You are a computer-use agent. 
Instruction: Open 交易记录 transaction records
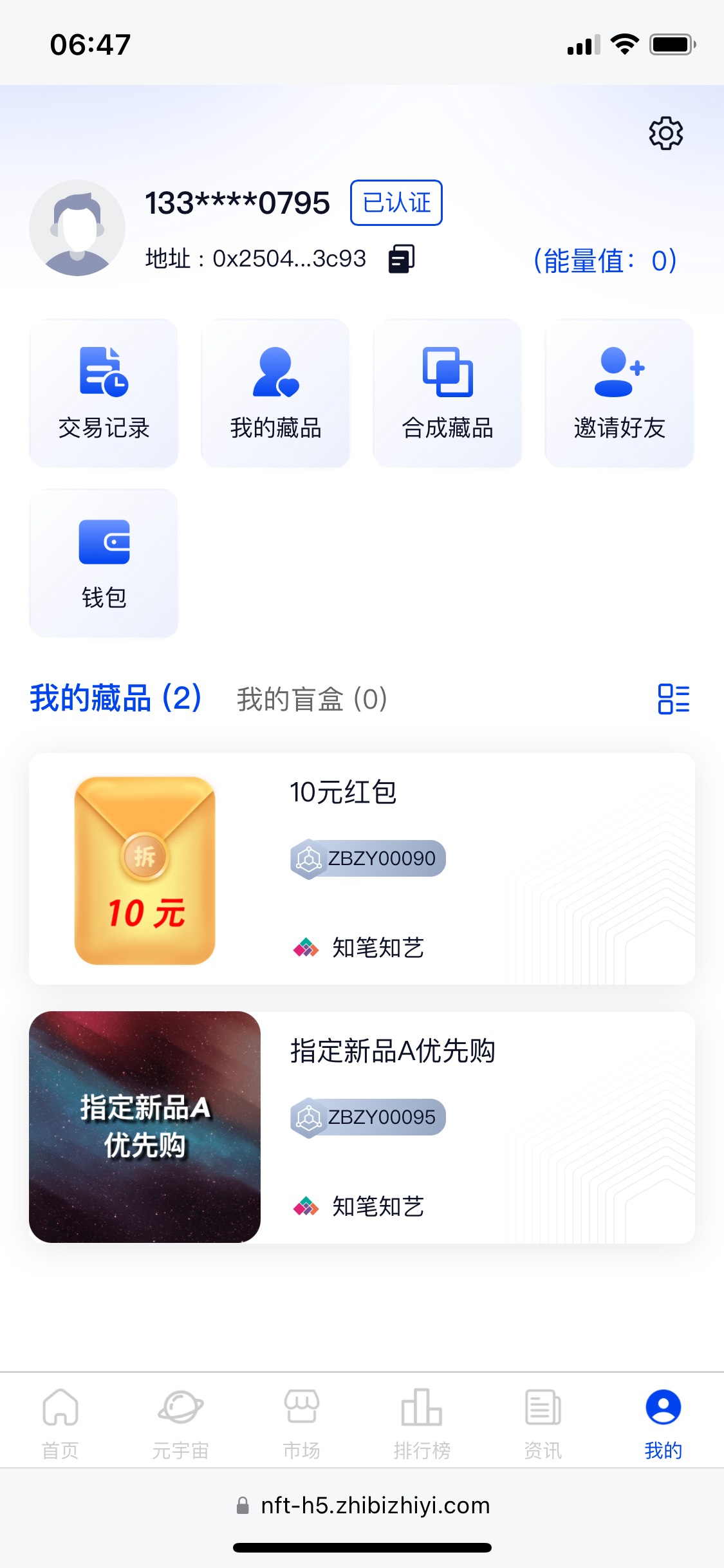point(104,393)
